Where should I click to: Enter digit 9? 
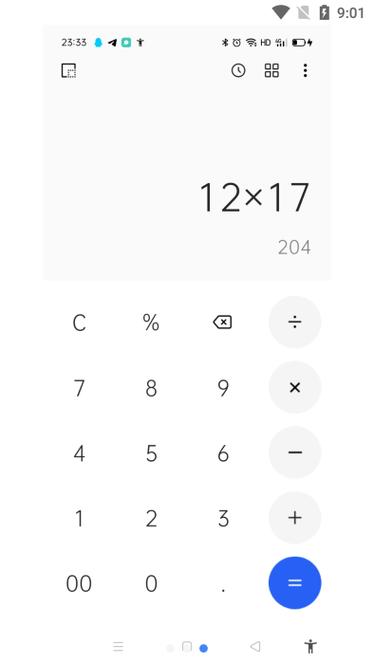pyautogui.click(x=223, y=388)
